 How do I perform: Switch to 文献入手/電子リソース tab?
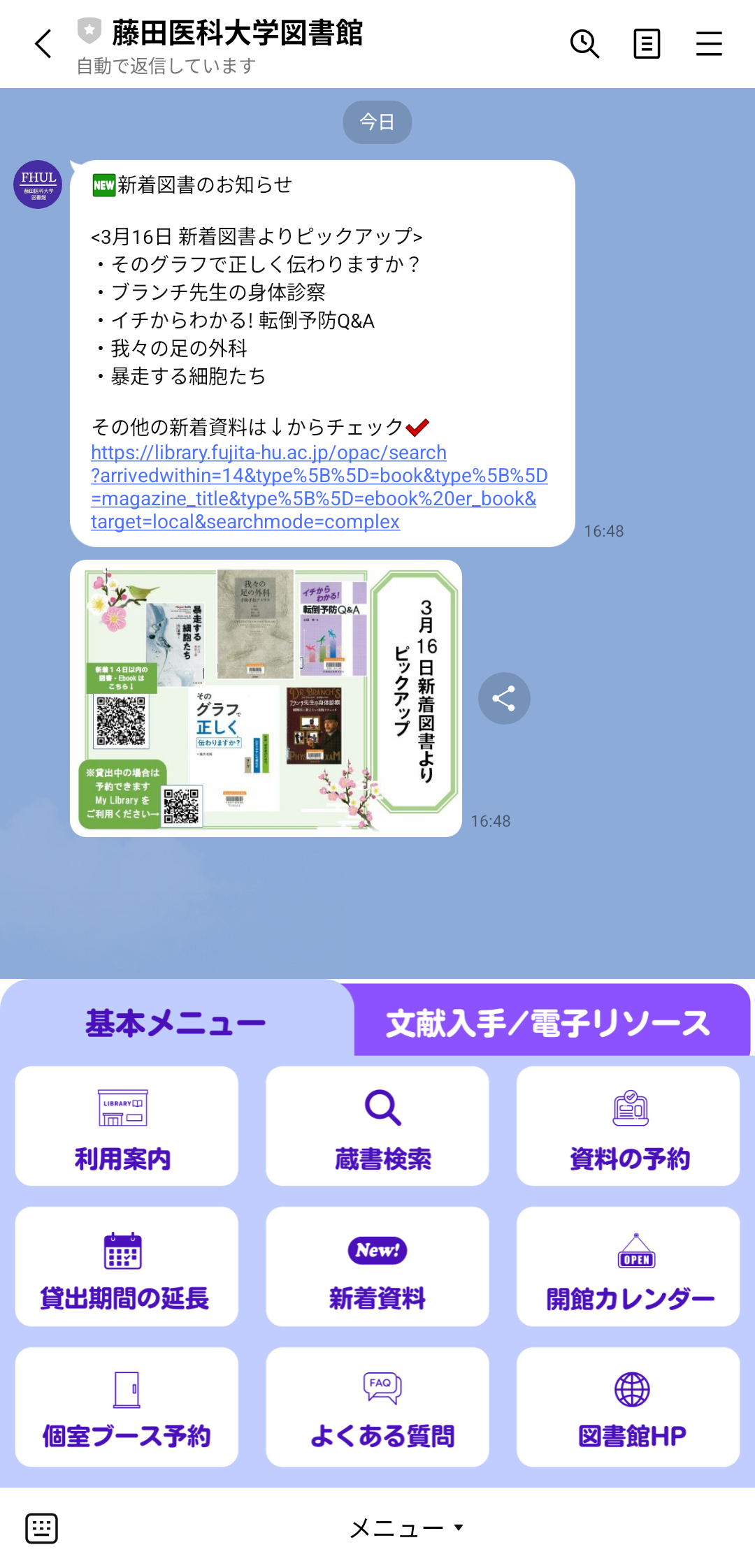click(x=549, y=1023)
